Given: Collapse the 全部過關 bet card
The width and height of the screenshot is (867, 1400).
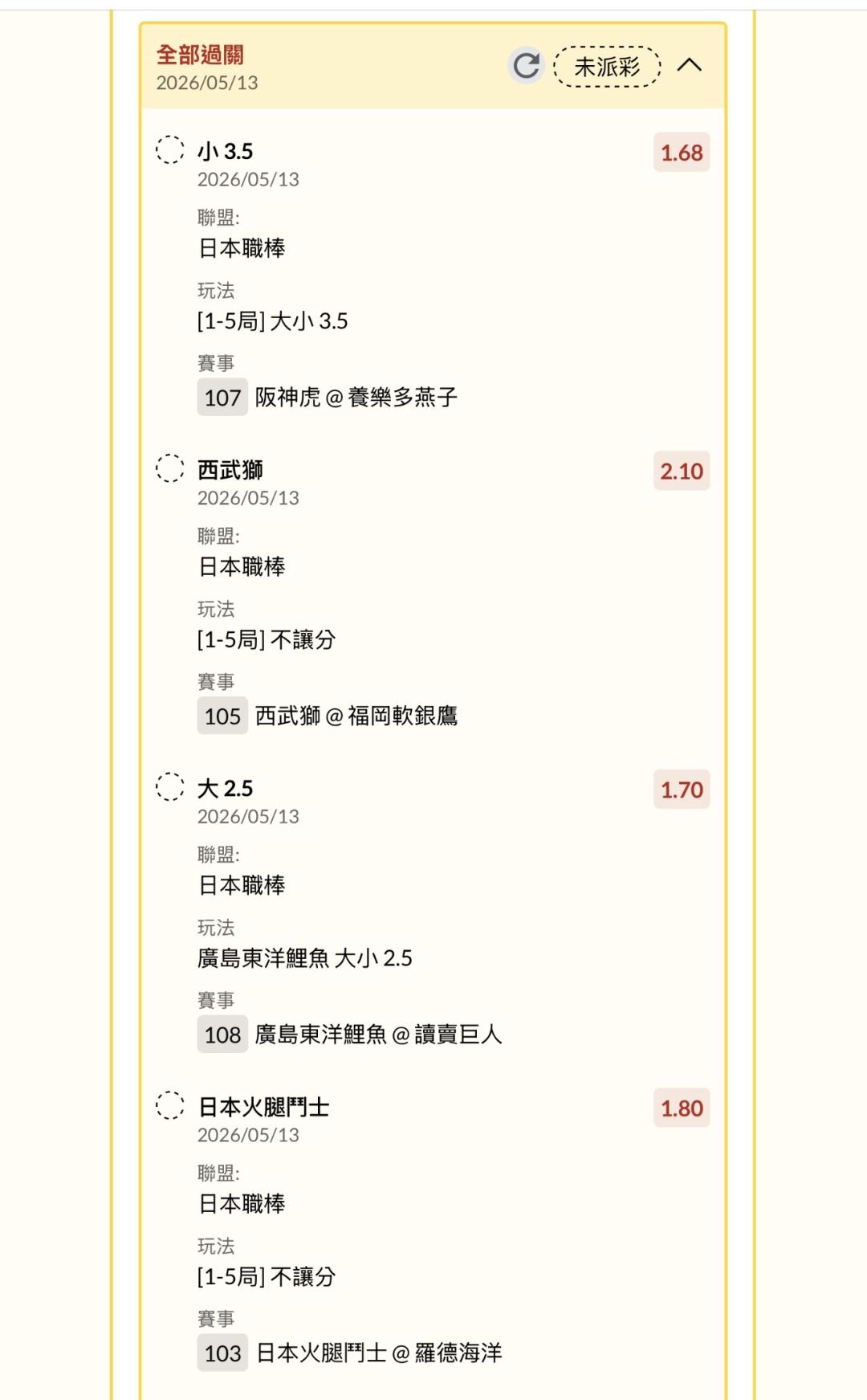Looking at the screenshot, I should tap(690, 65).
